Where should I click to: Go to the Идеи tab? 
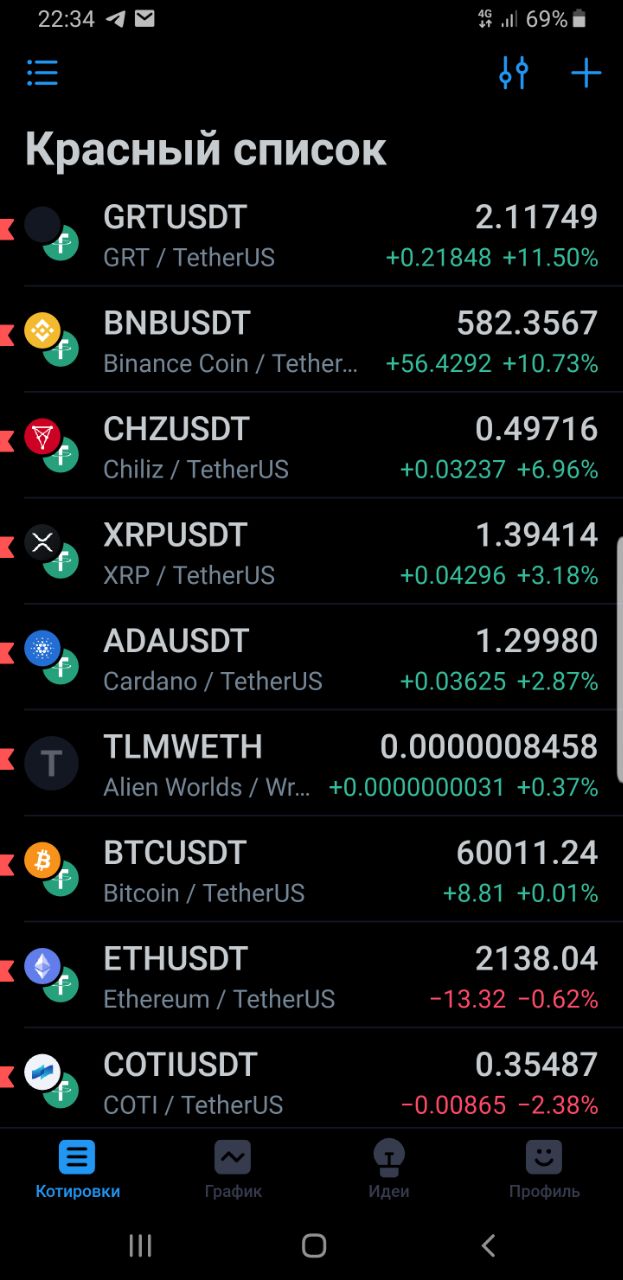pyautogui.click(x=388, y=1169)
